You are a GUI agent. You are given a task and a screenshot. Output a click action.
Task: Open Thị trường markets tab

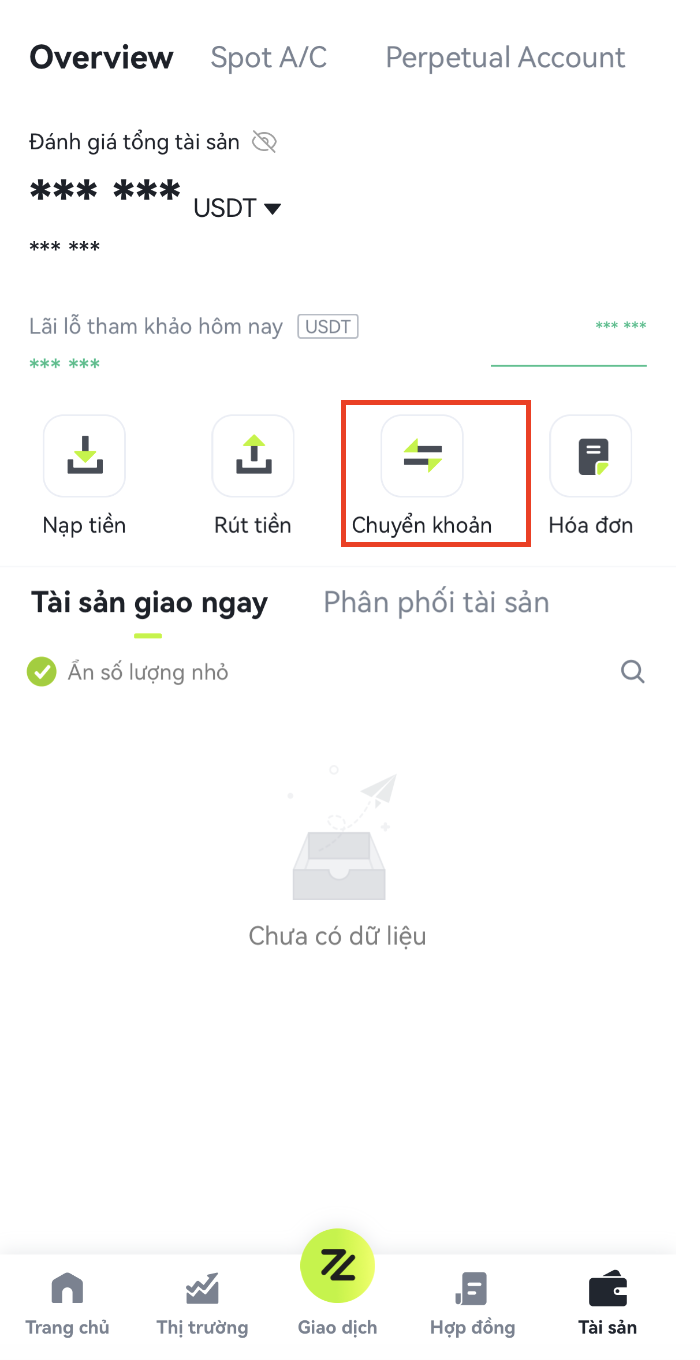click(202, 1303)
